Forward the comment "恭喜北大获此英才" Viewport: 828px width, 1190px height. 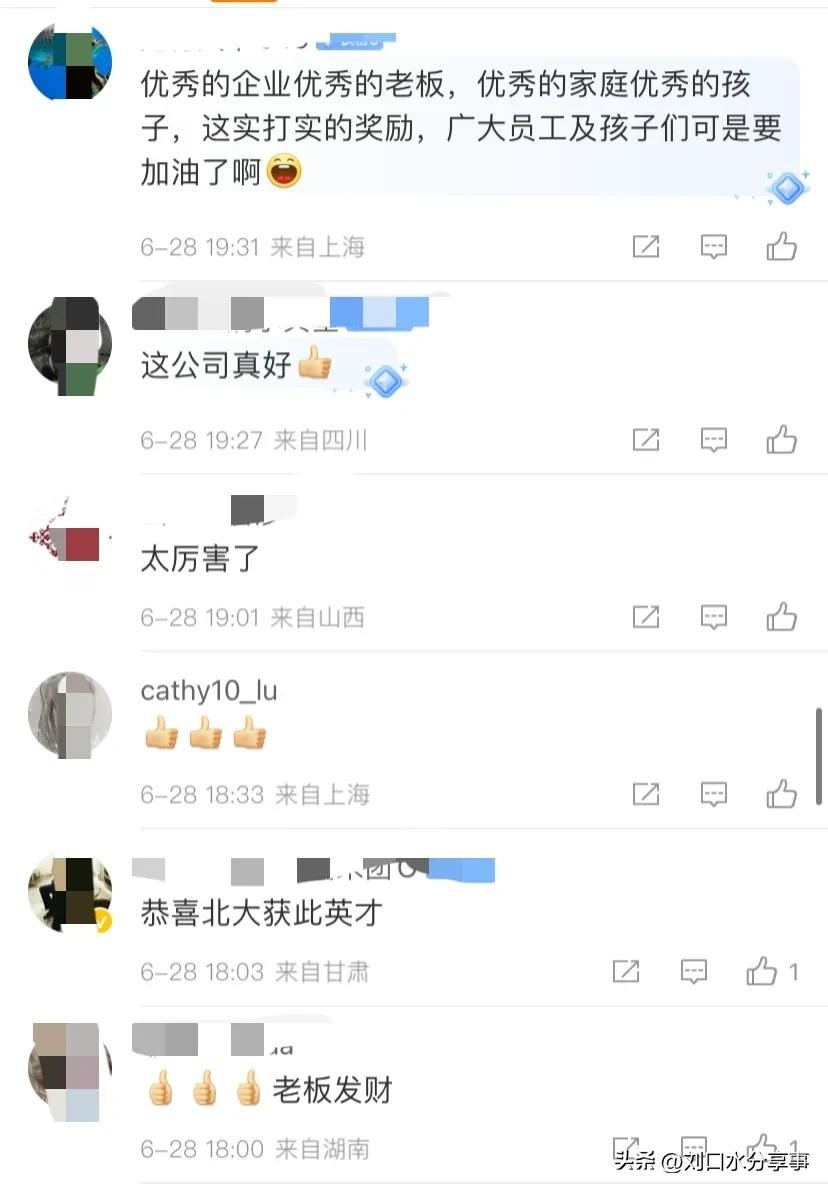626,971
